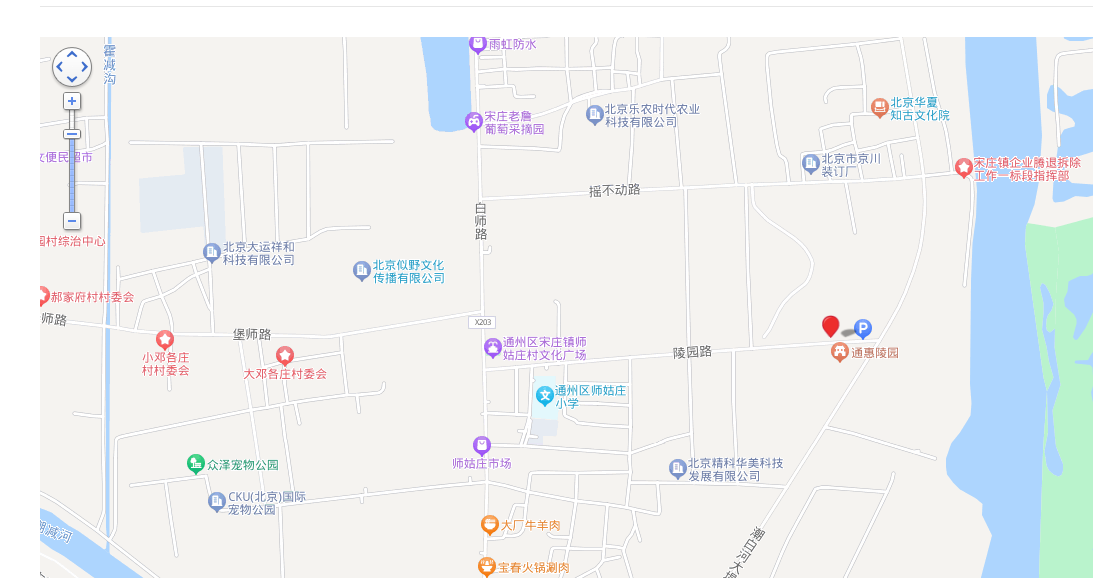The image size is (1093, 578).
Task: Select the 众泽宠物公园 marker
Action: [196, 464]
